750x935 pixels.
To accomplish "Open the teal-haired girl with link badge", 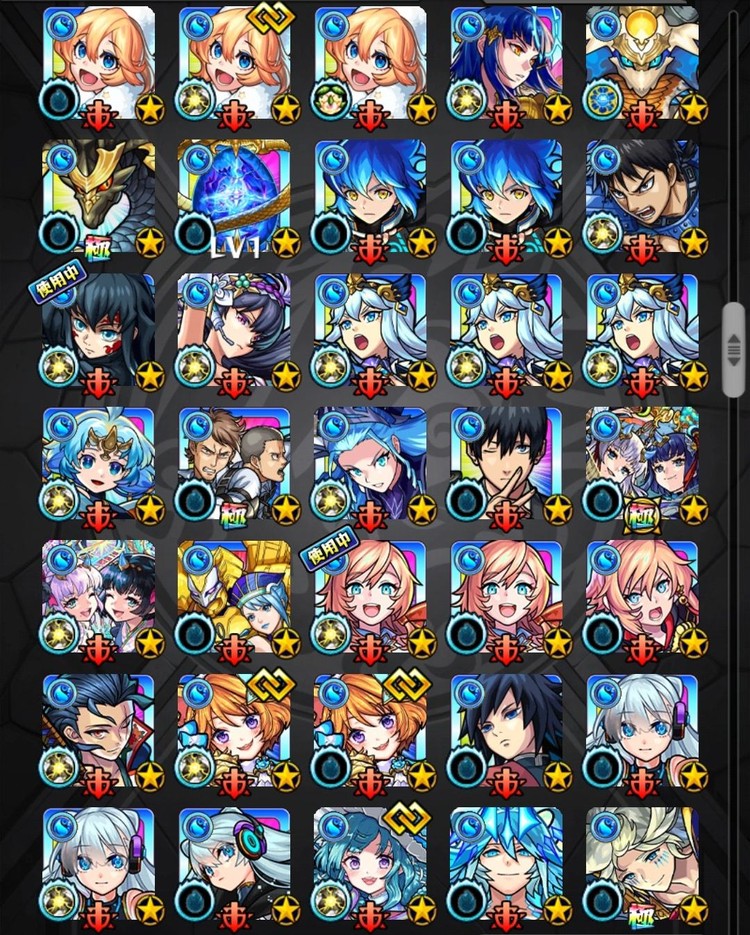I will coord(370,864).
